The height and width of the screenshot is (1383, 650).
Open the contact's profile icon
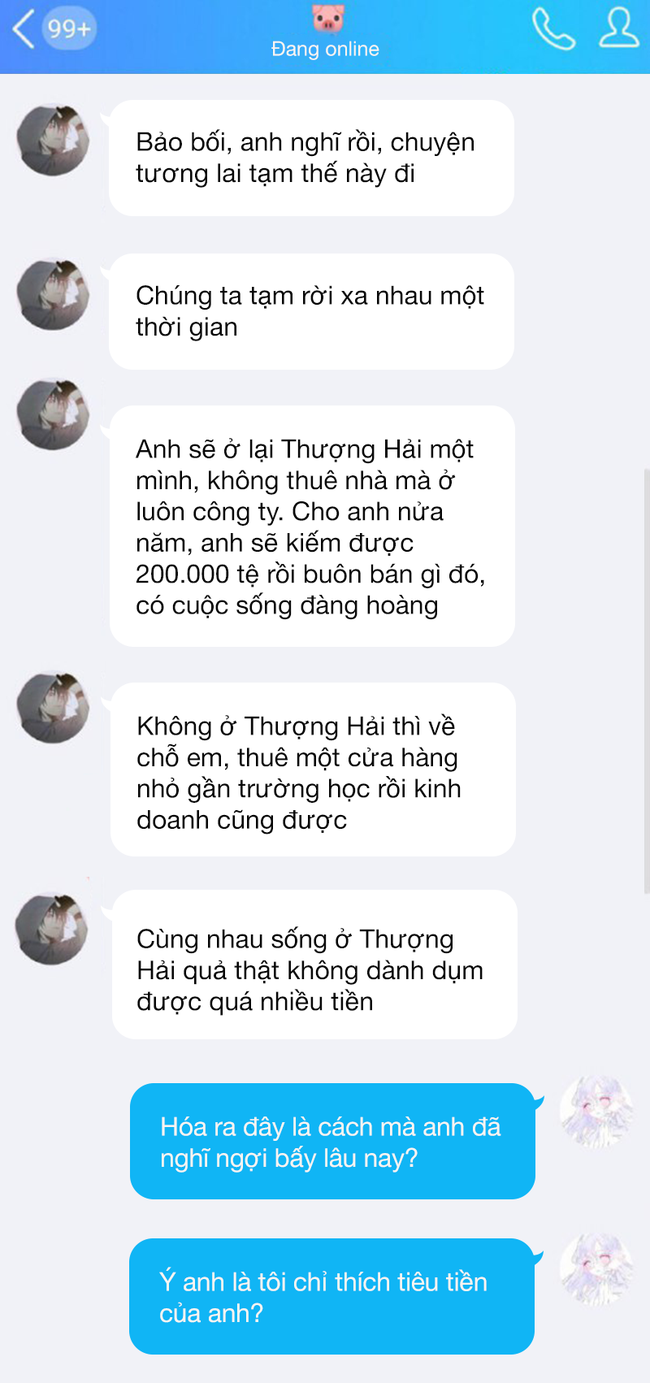click(618, 28)
